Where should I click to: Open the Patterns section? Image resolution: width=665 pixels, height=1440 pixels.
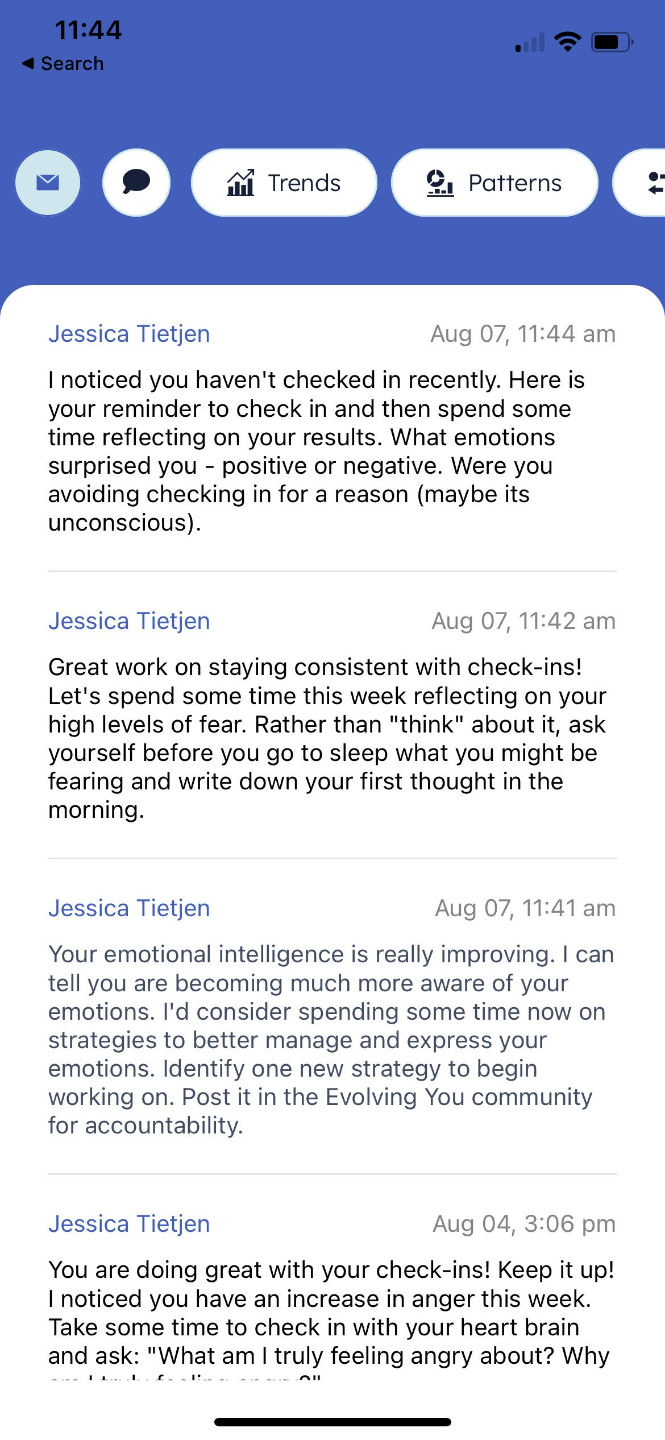(494, 183)
